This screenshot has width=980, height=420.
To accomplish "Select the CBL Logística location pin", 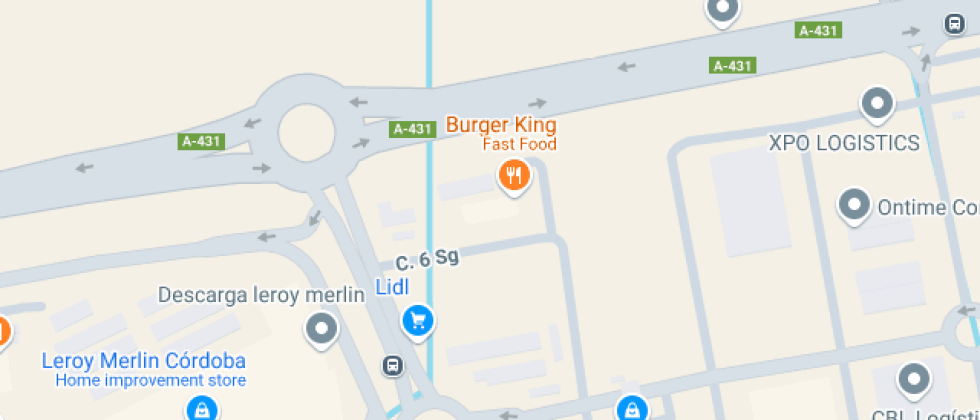I will (x=913, y=379).
